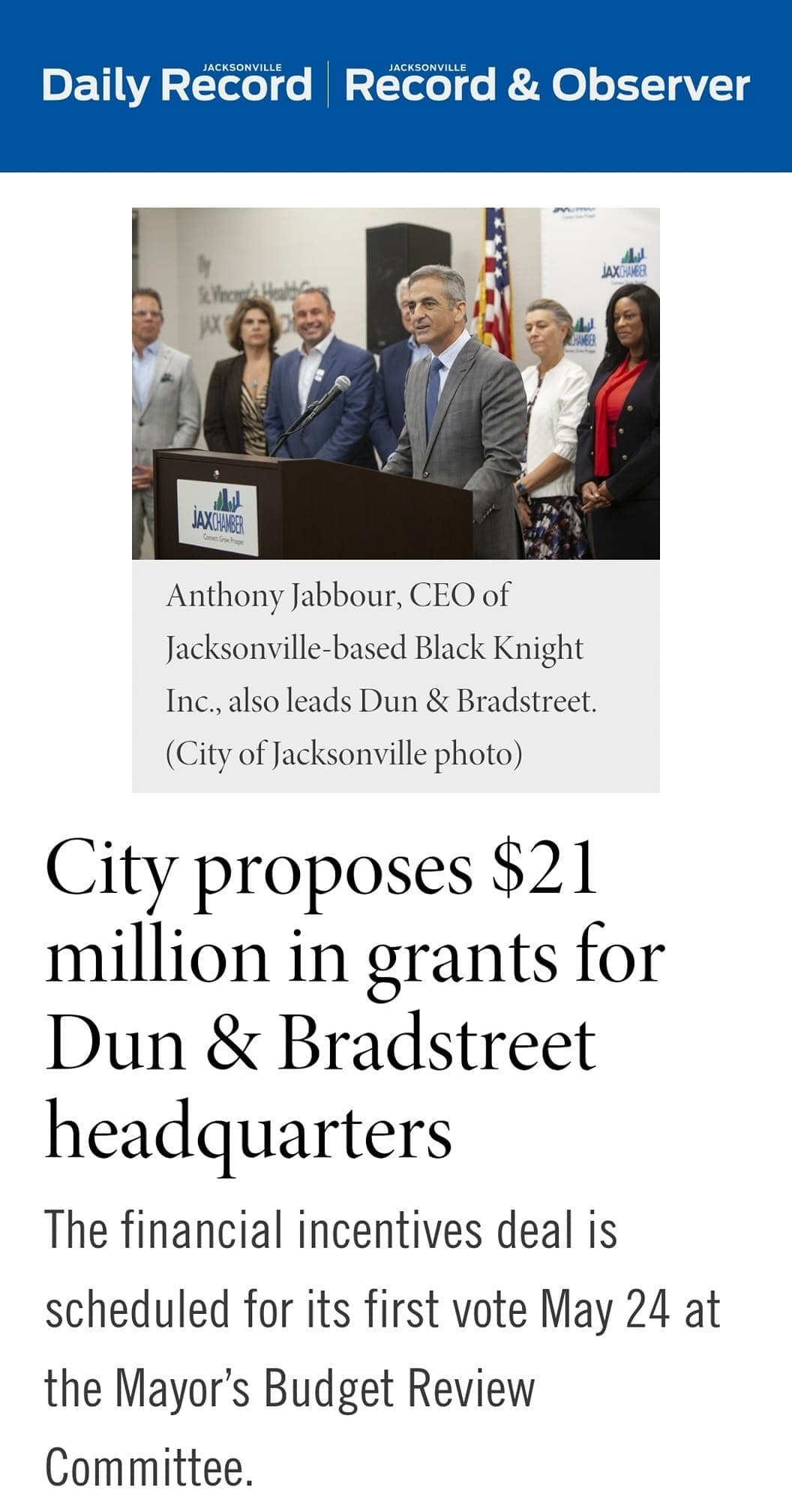Open the Jacksonville Daily Record home link
792x1512 pixels.
click(x=177, y=84)
